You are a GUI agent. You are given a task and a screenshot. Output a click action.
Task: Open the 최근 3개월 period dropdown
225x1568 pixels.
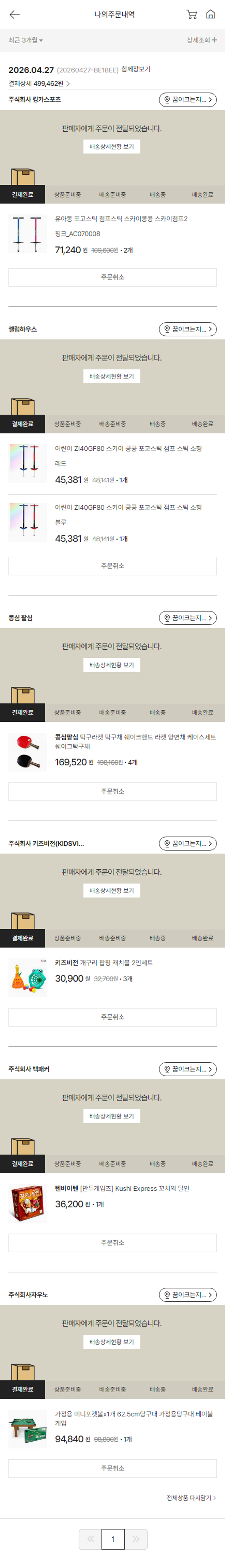pyautogui.click(x=25, y=40)
